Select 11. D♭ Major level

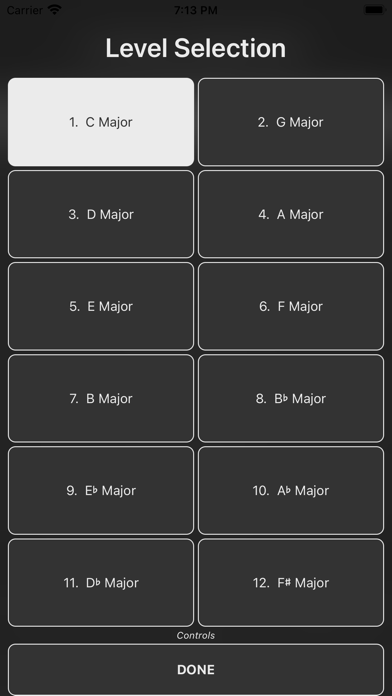101,582
